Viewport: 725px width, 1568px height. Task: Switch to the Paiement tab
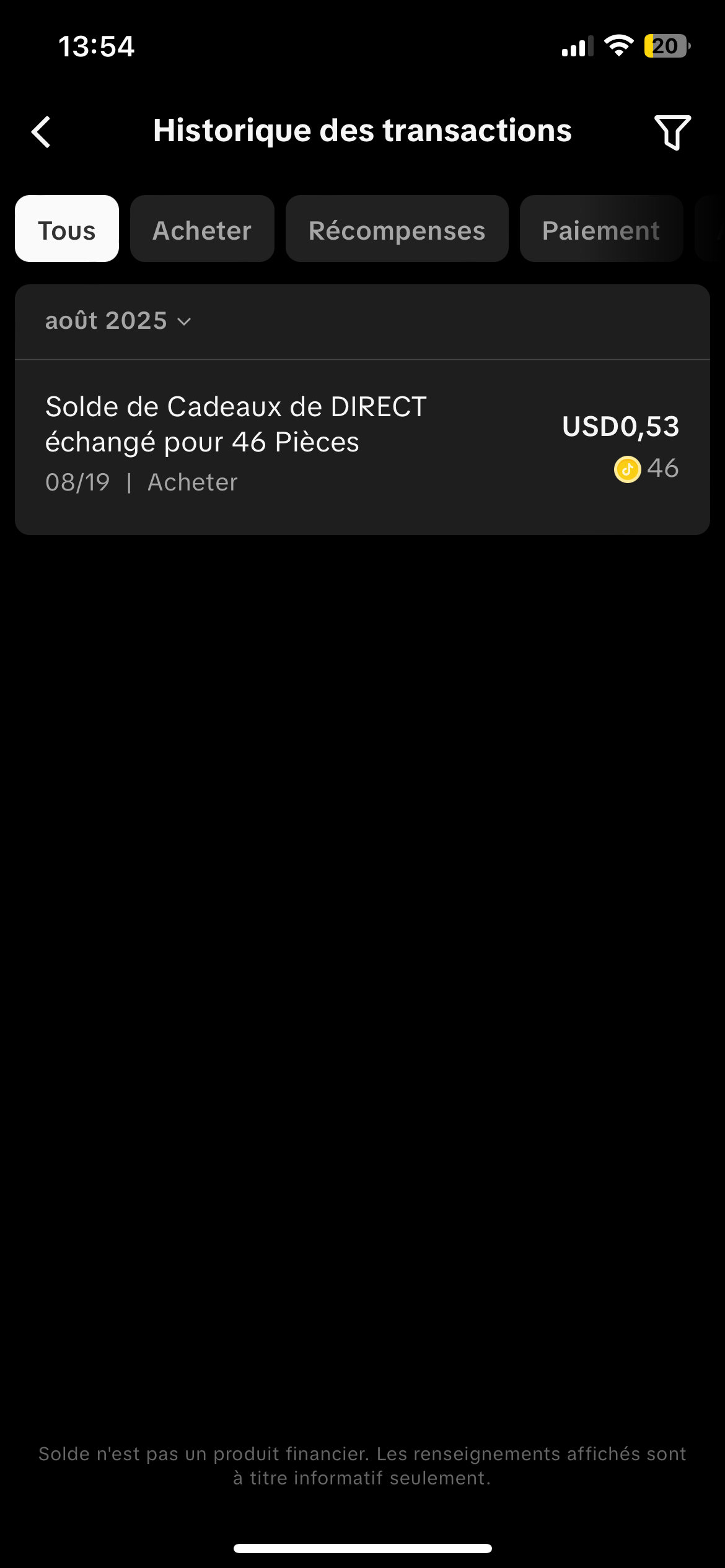(x=601, y=229)
